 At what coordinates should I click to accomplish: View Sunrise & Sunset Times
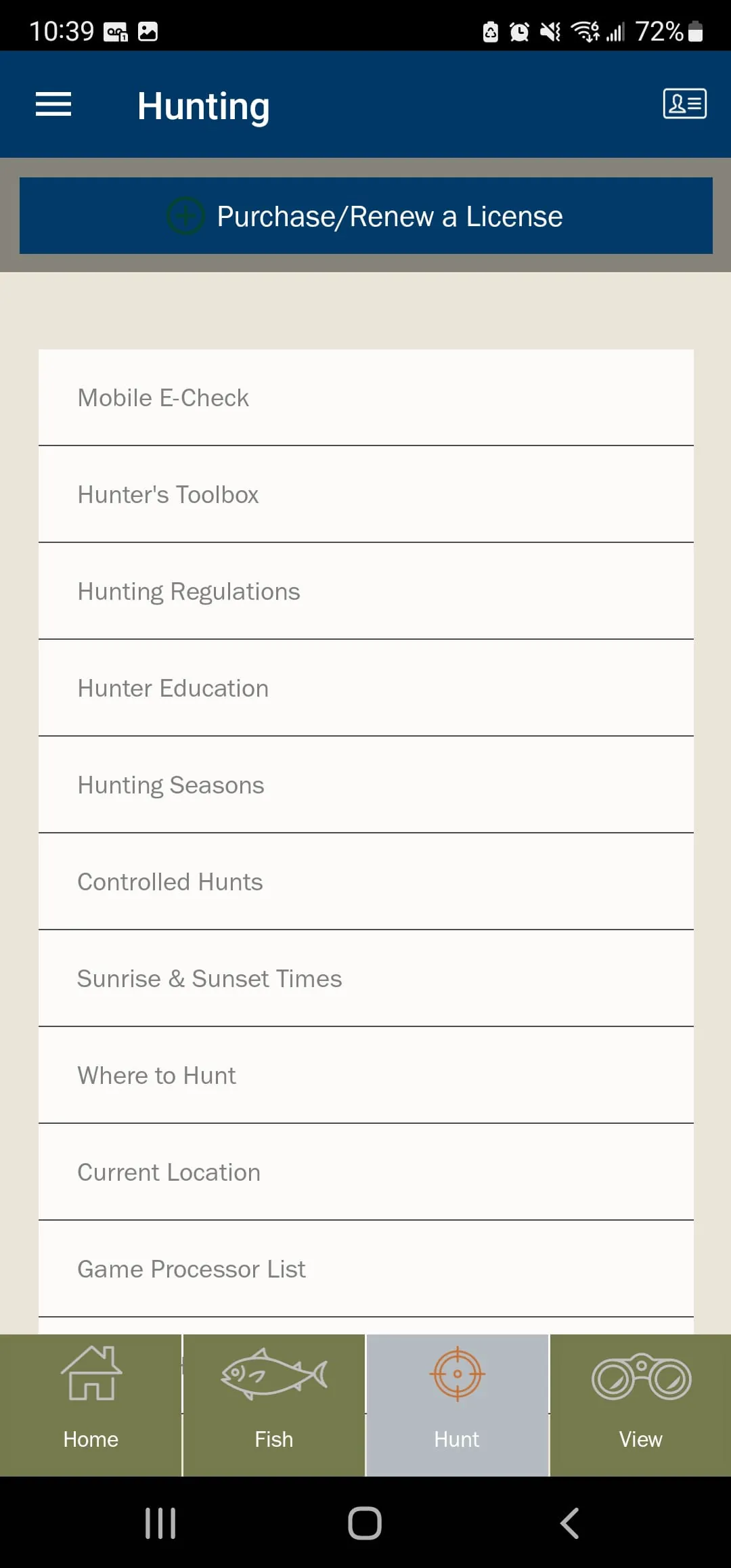click(365, 979)
